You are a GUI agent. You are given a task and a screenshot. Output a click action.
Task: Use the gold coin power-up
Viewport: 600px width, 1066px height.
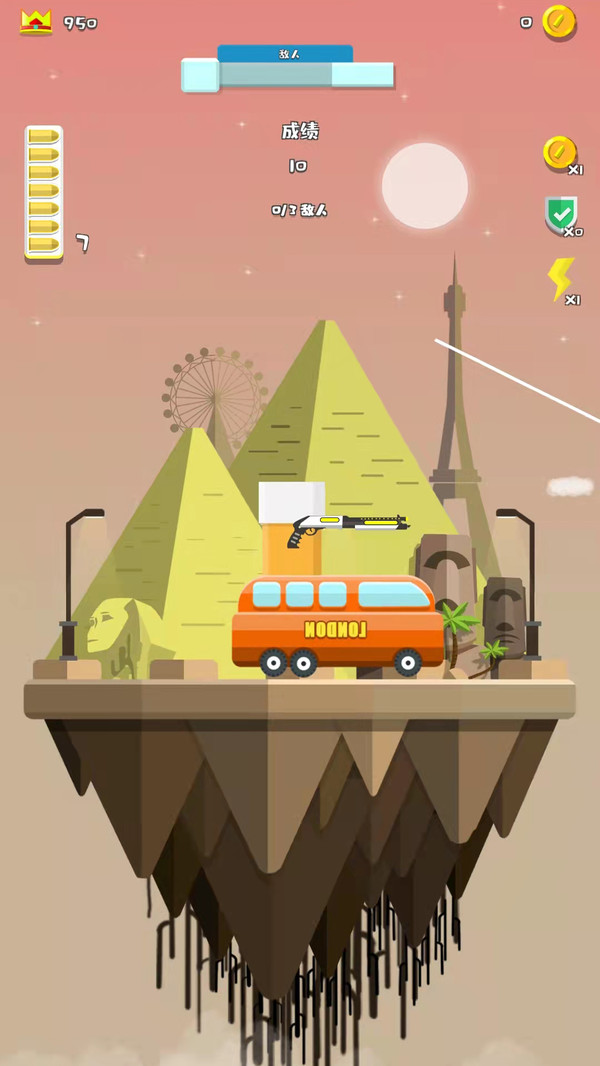[x=559, y=153]
